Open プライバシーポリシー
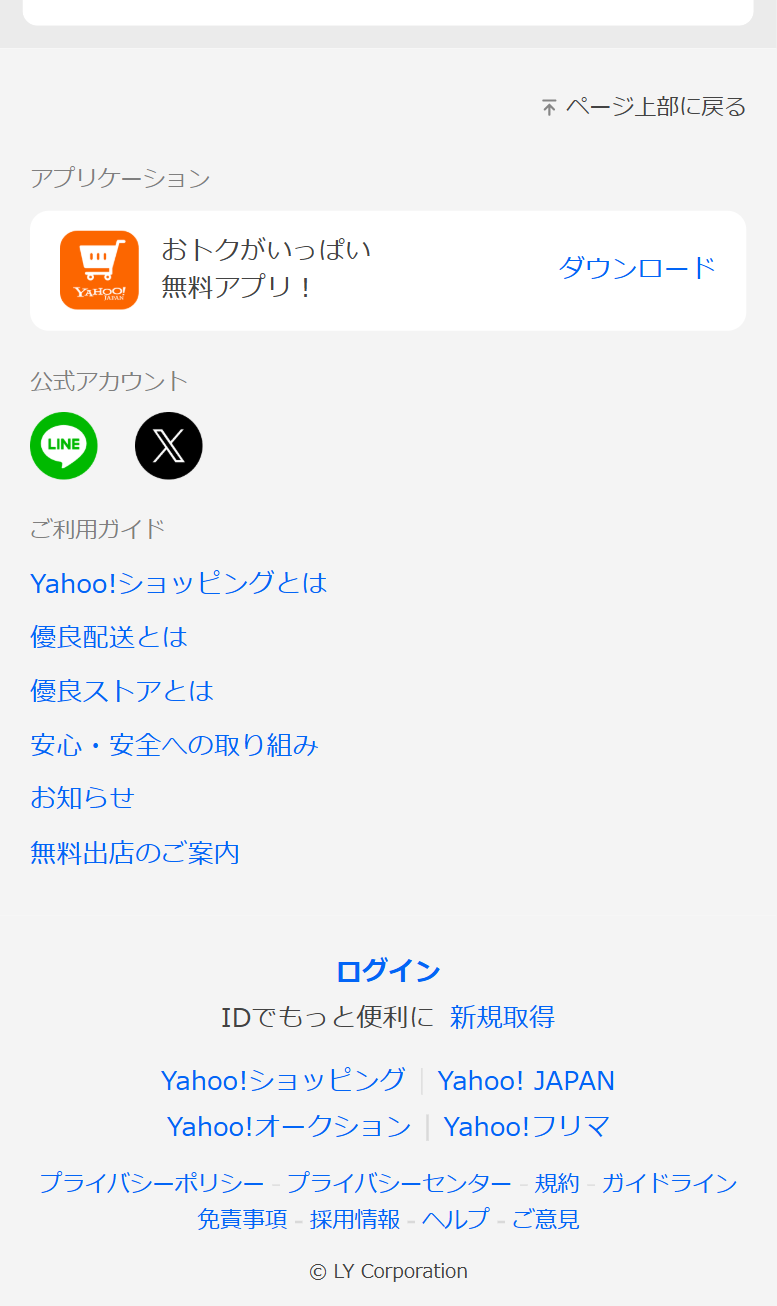The height and width of the screenshot is (1306, 777). pyautogui.click(x=152, y=1184)
